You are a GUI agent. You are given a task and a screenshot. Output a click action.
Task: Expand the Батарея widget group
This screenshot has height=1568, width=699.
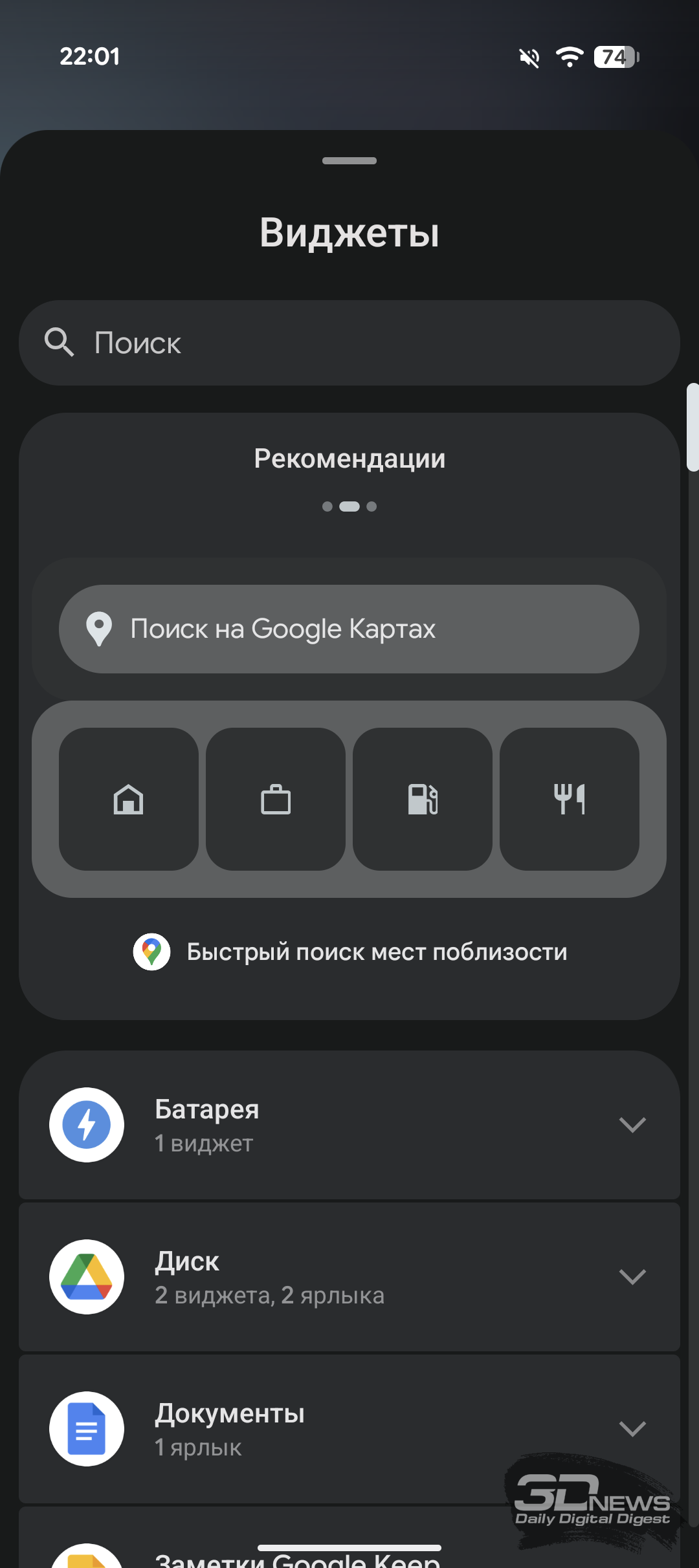[349, 1125]
